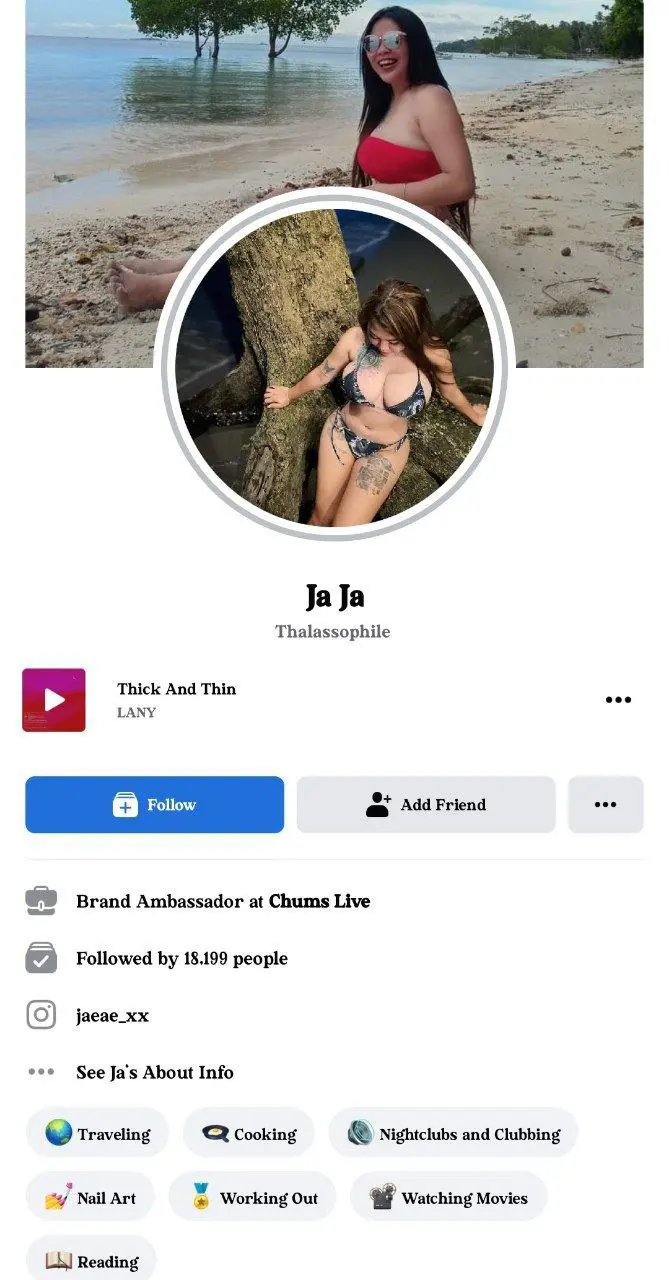Screen dimensions: 669x1280
Task: Send a friend request with Add Friend
Action: tap(426, 805)
